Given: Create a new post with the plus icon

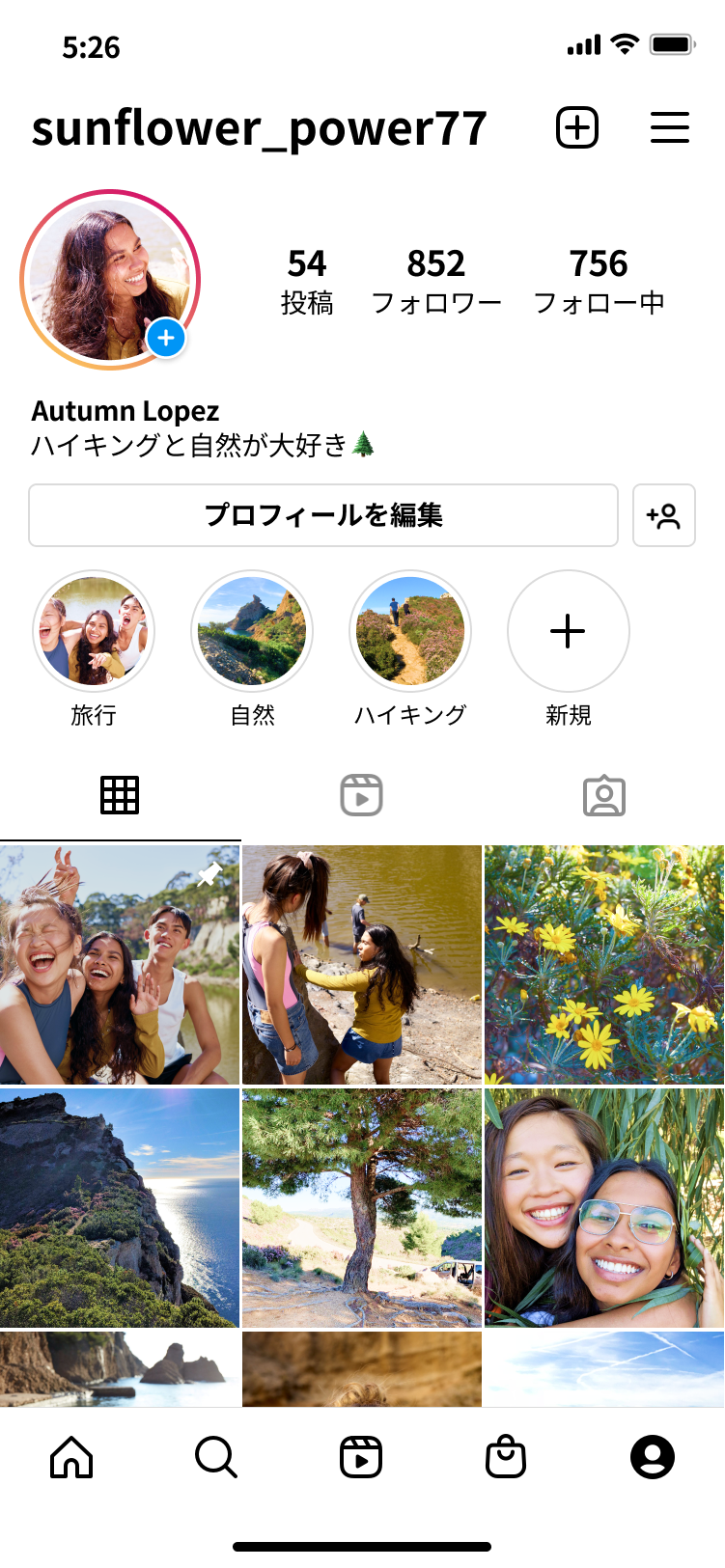Looking at the screenshot, I should coord(577,128).
